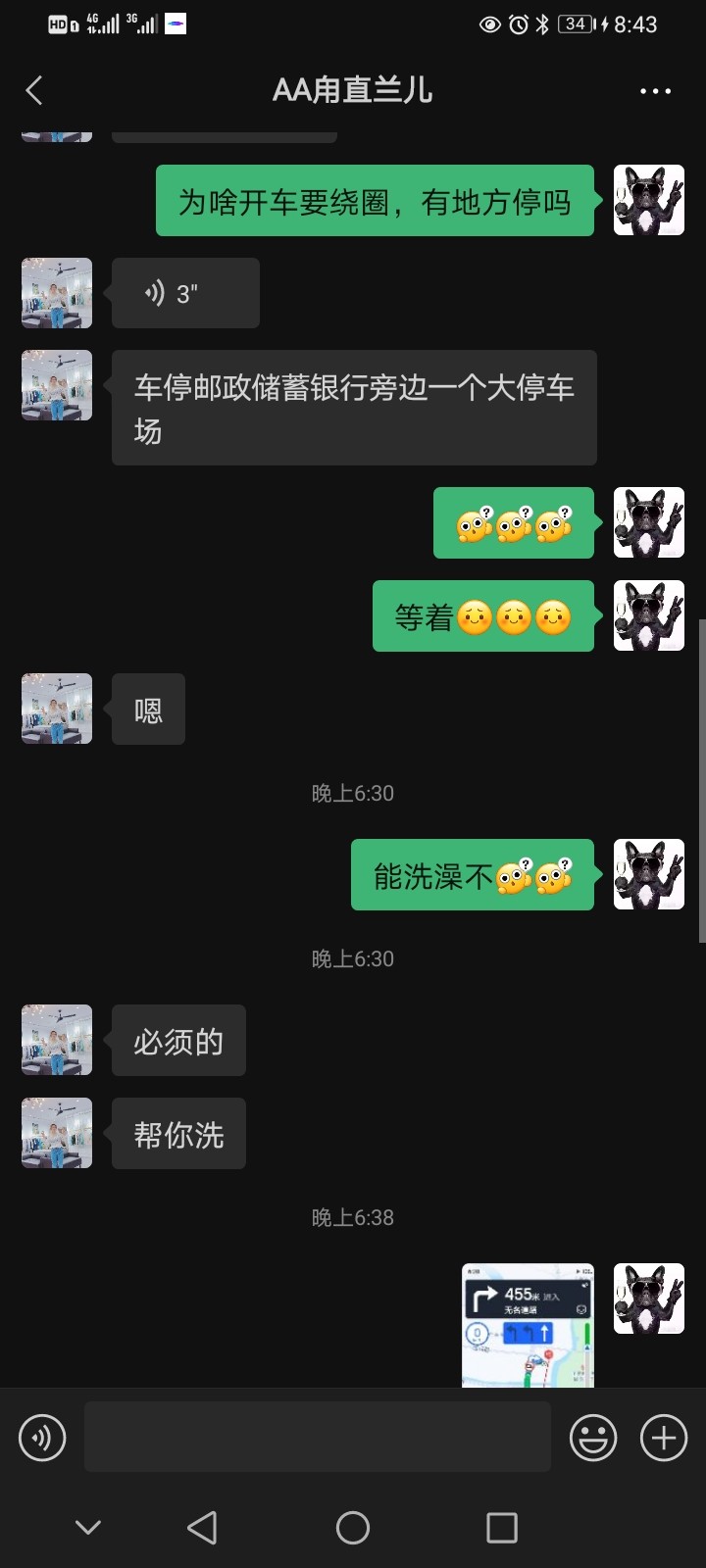
Task: Switch to voice input mode
Action: click(42, 1438)
